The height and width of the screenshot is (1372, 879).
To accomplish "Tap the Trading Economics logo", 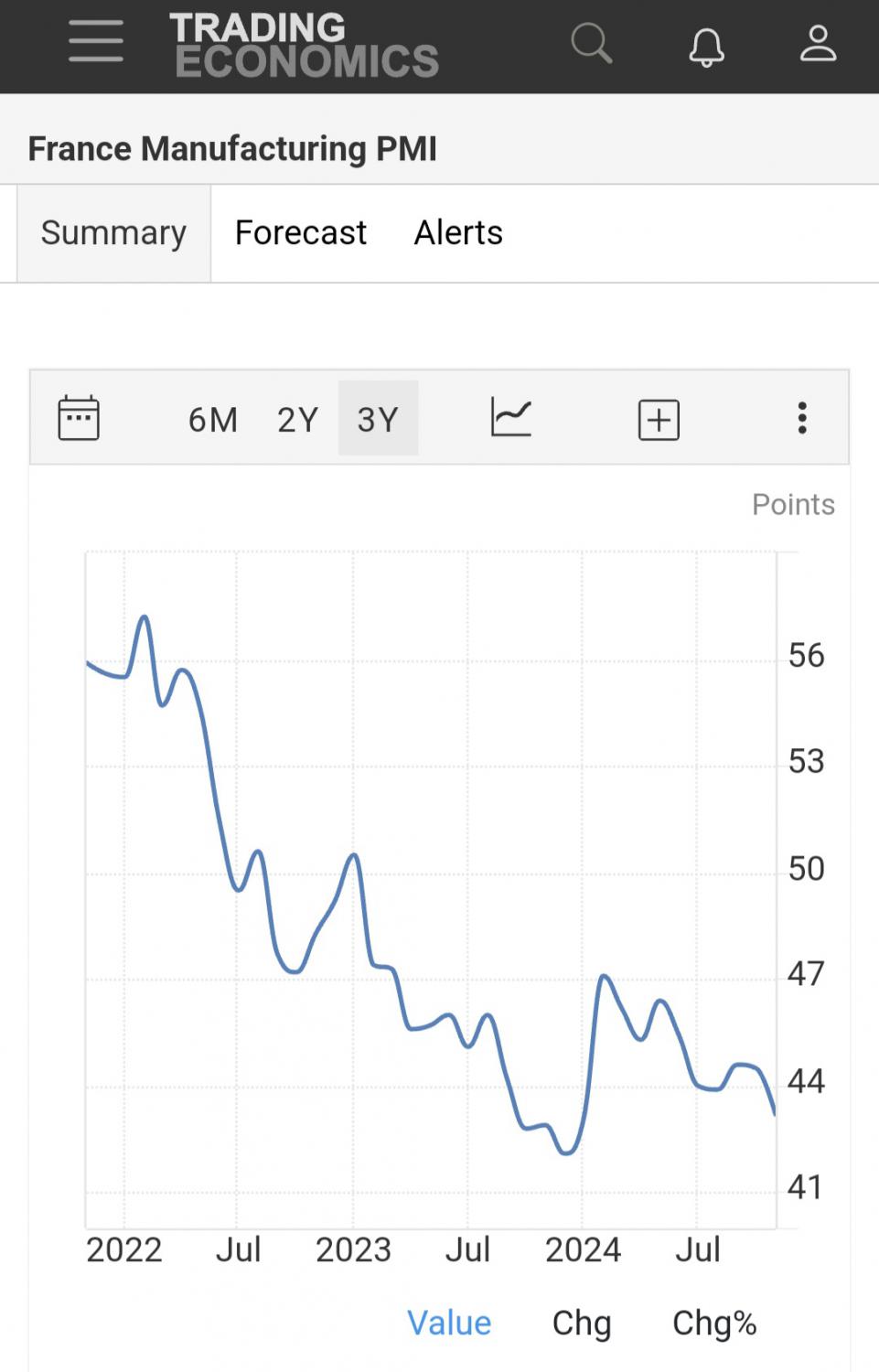I will [304, 44].
